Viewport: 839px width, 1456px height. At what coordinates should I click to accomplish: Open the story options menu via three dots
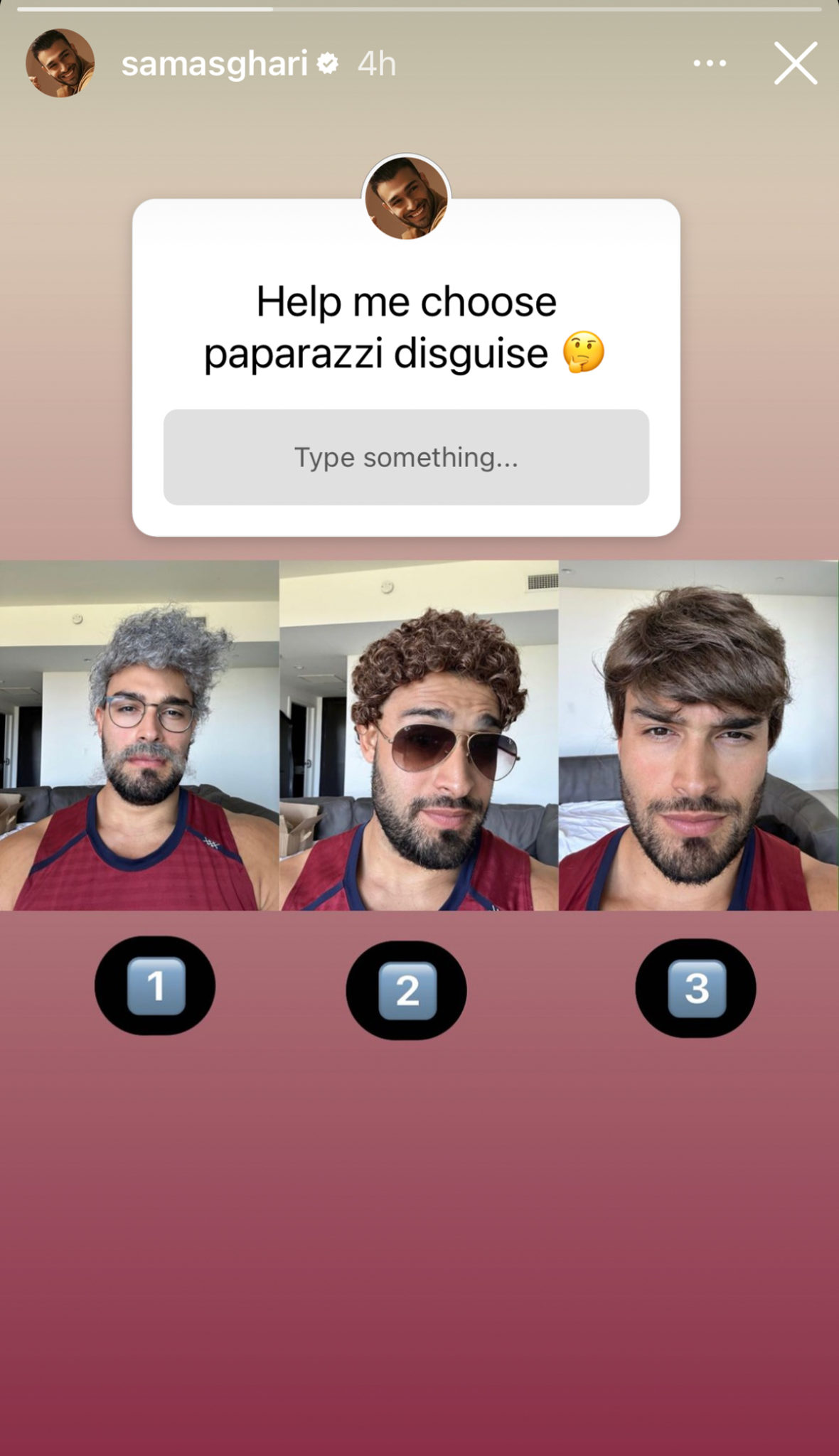coord(709,64)
